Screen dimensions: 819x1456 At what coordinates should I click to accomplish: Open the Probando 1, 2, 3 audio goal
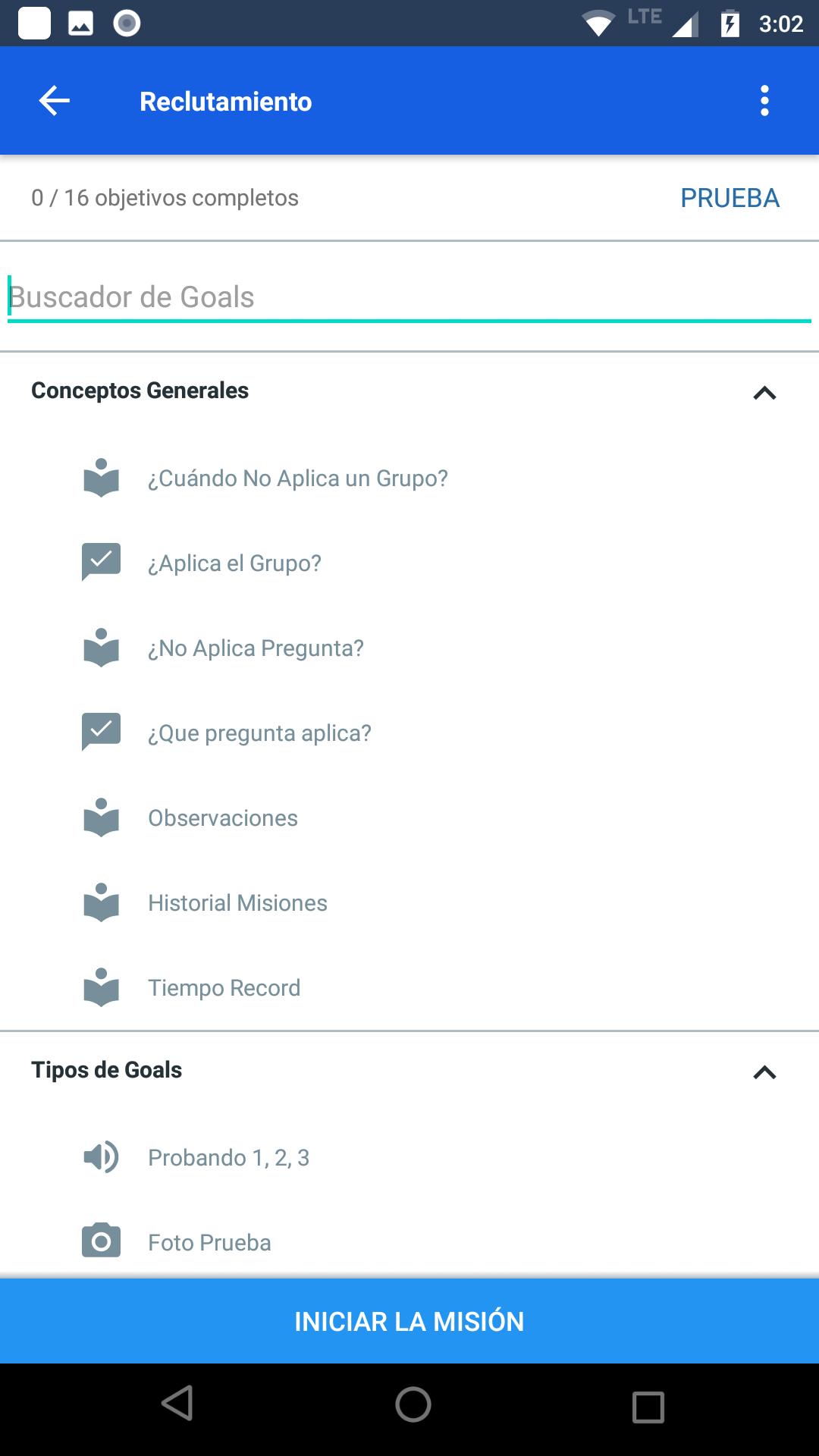coord(409,1158)
